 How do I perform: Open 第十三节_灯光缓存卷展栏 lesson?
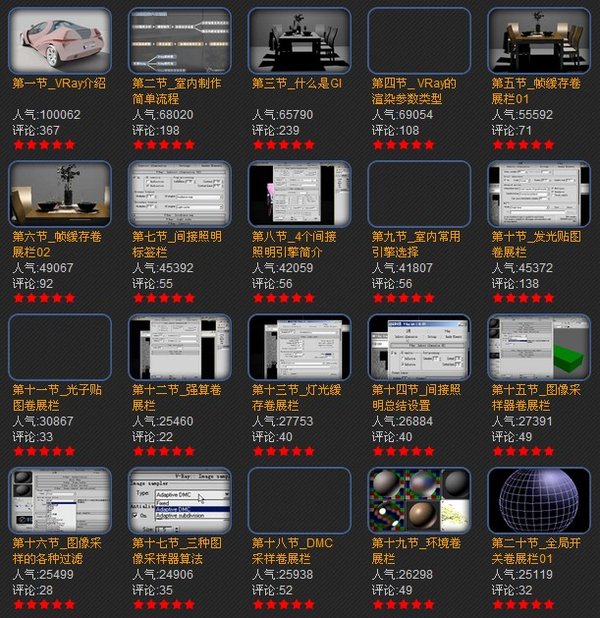(x=299, y=347)
